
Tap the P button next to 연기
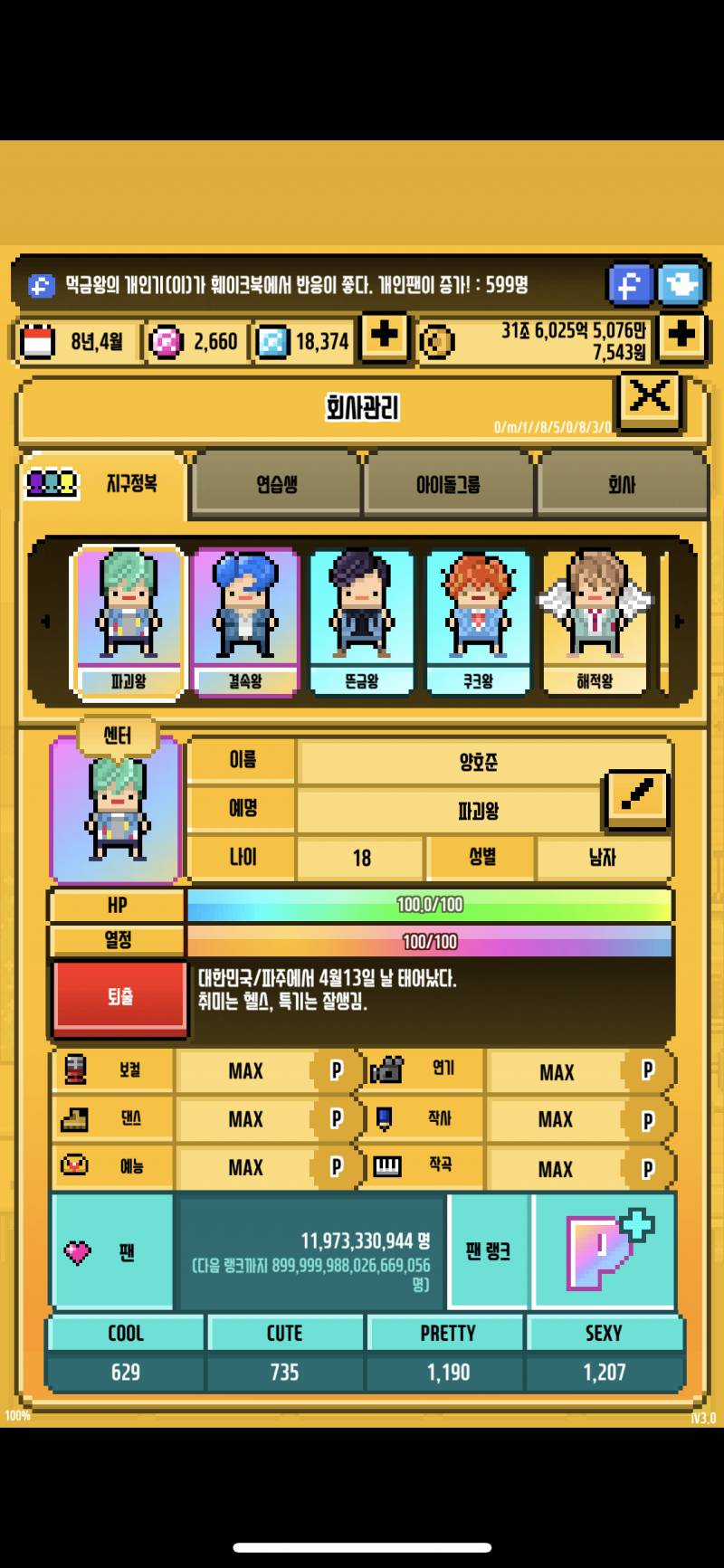[x=647, y=1071]
